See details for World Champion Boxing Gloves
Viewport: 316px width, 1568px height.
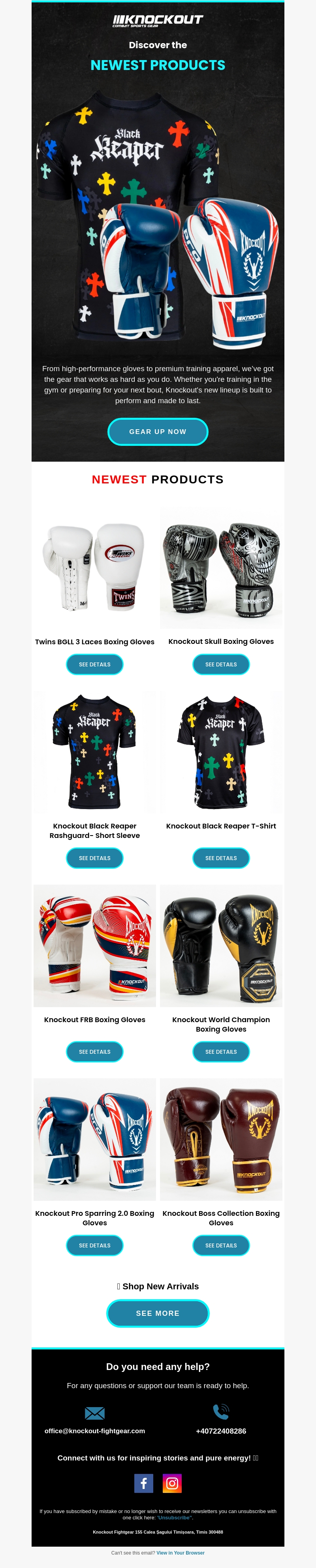tap(221, 1051)
